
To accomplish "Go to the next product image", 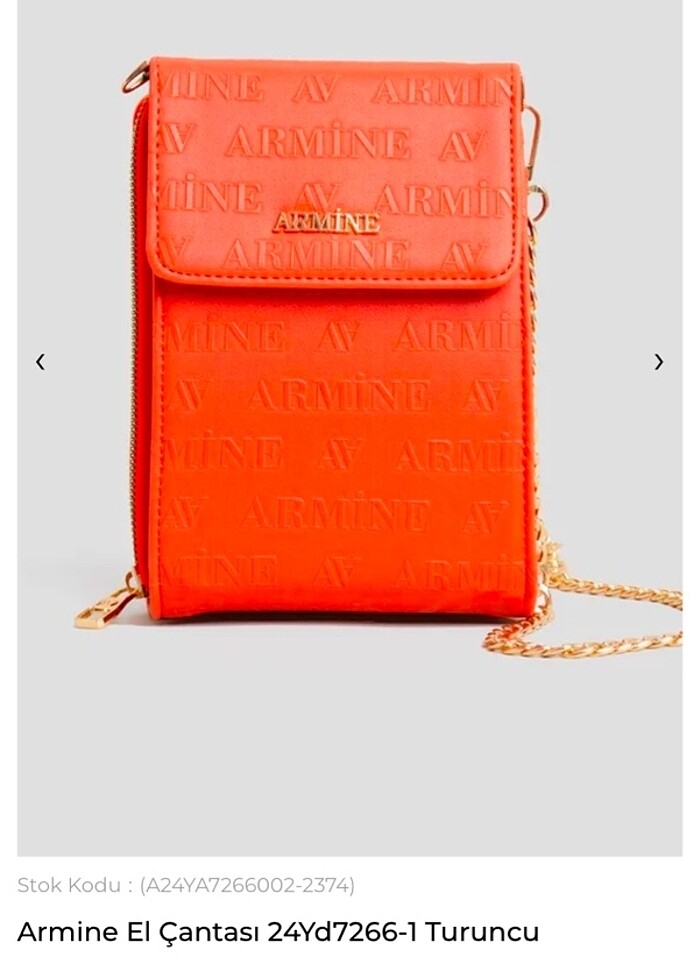I will click(x=658, y=362).
